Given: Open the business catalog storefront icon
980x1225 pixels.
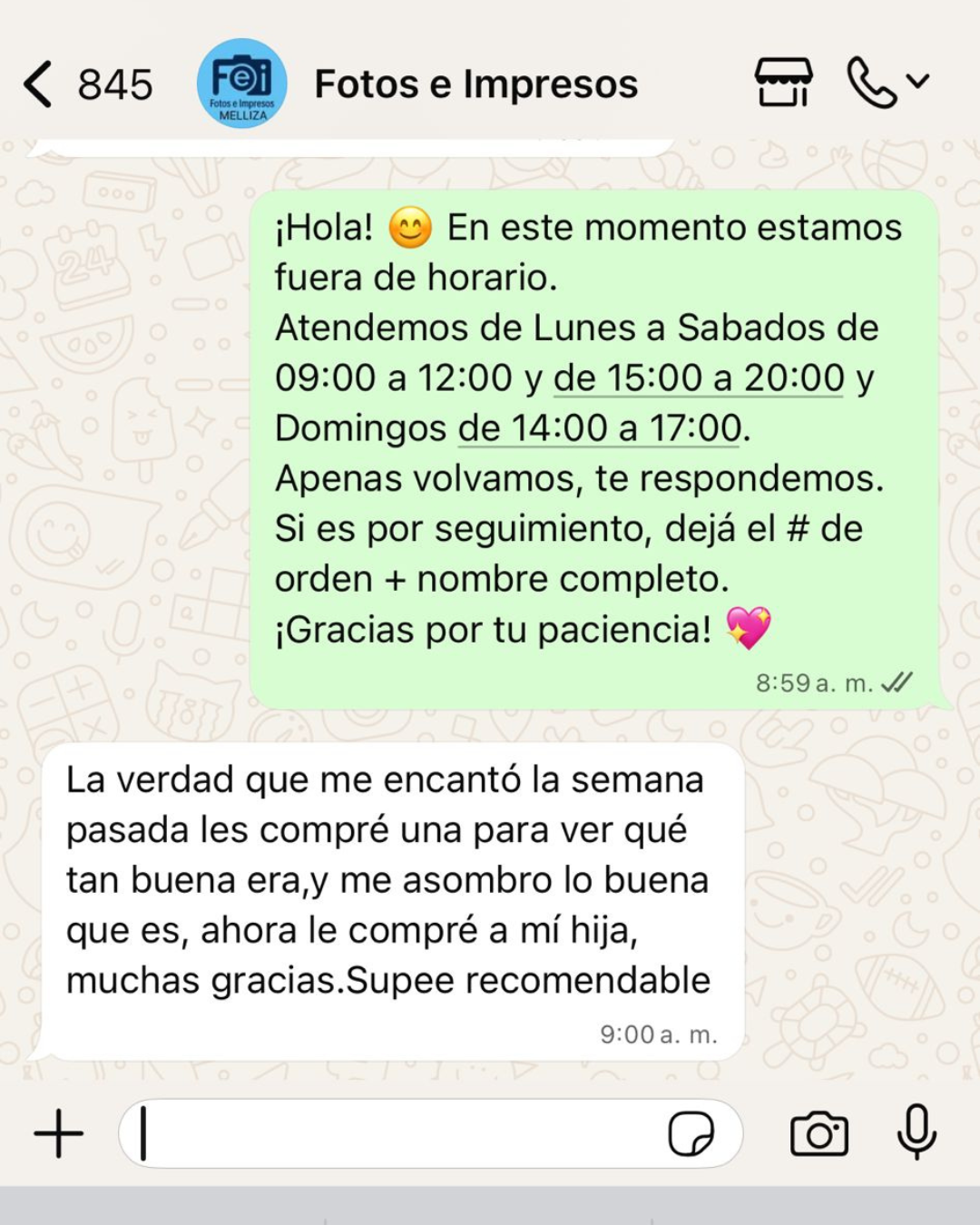Looking at the screenshot, I should pos(783,83).
